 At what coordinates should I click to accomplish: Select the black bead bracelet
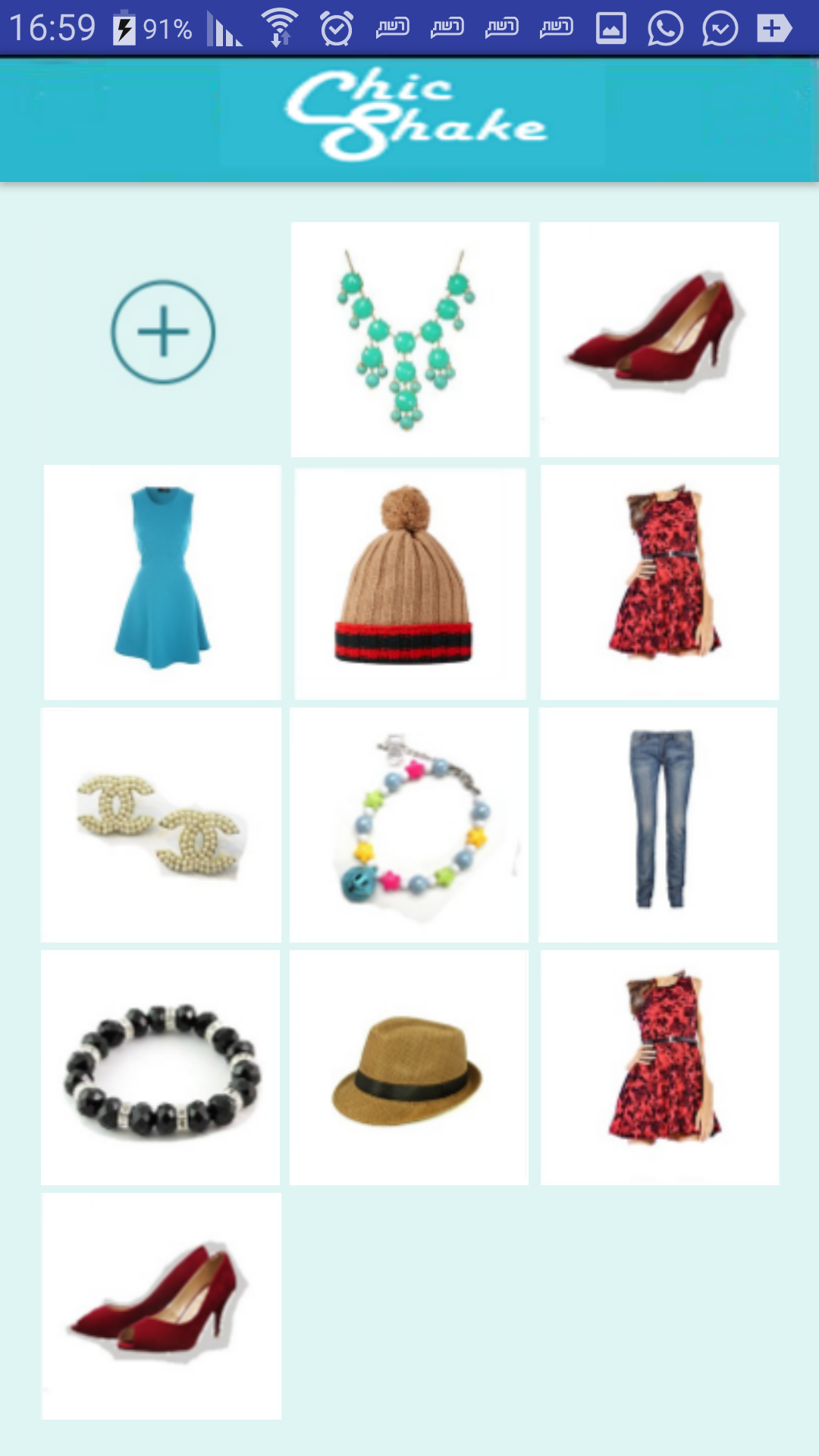(161, 1067)
